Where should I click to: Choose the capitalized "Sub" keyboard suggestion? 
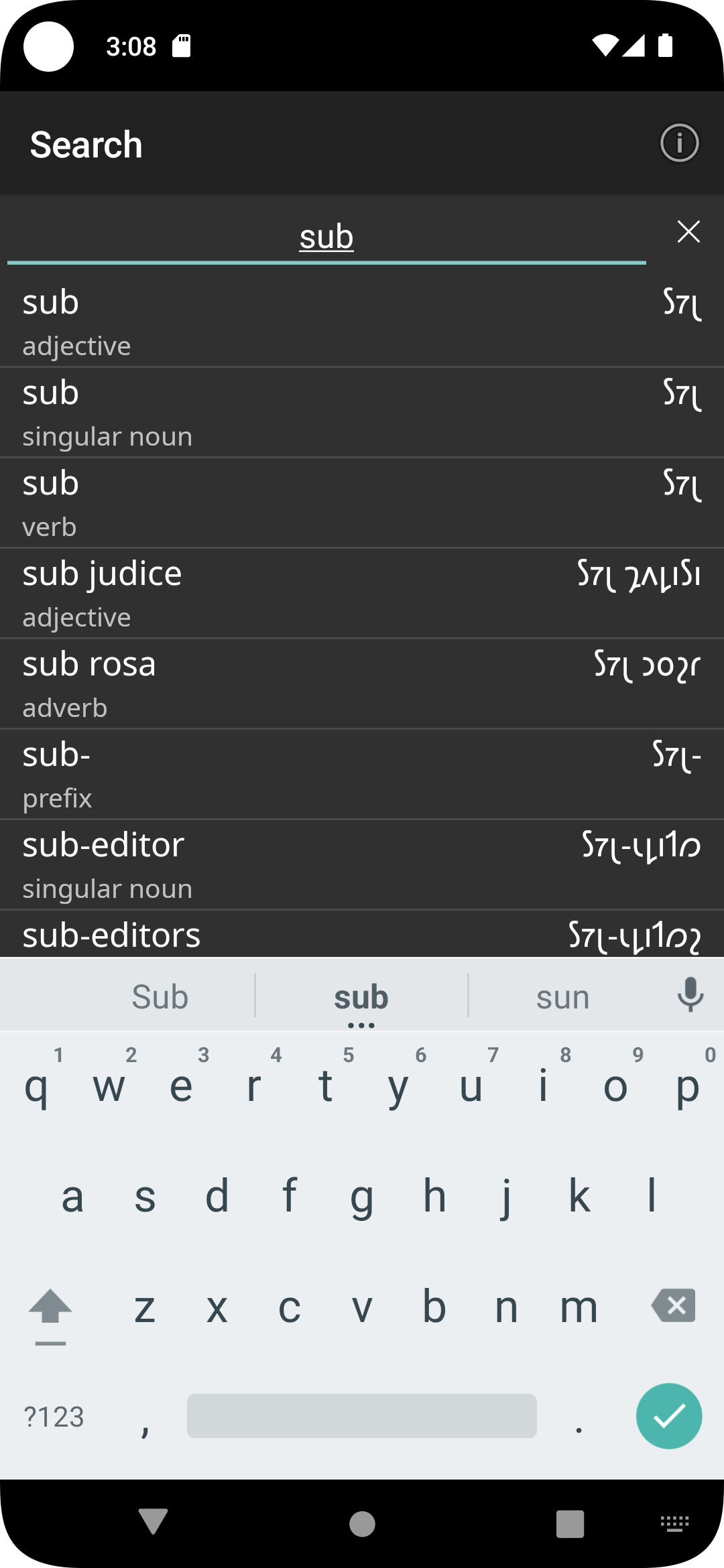click(x=160, y=996)
